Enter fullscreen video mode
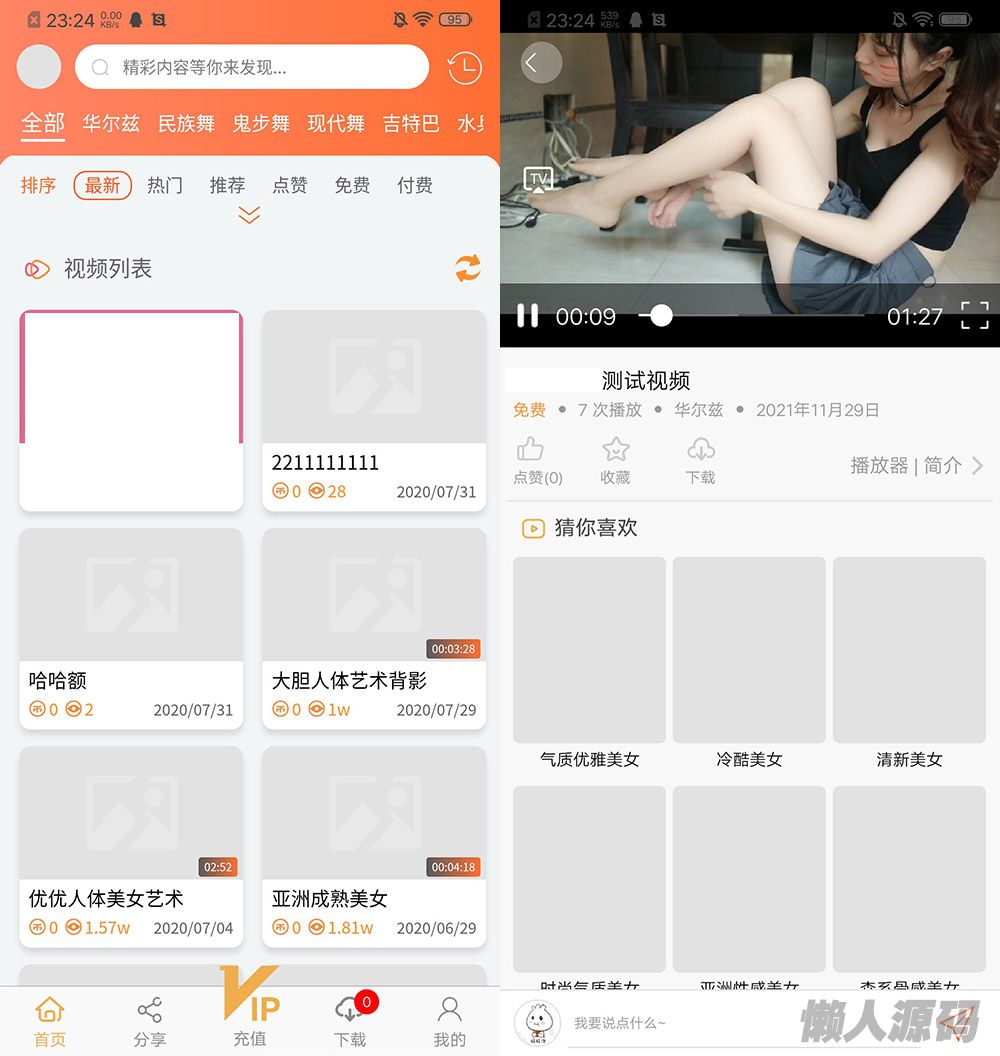1000x1056 pixels. (974, 316)
